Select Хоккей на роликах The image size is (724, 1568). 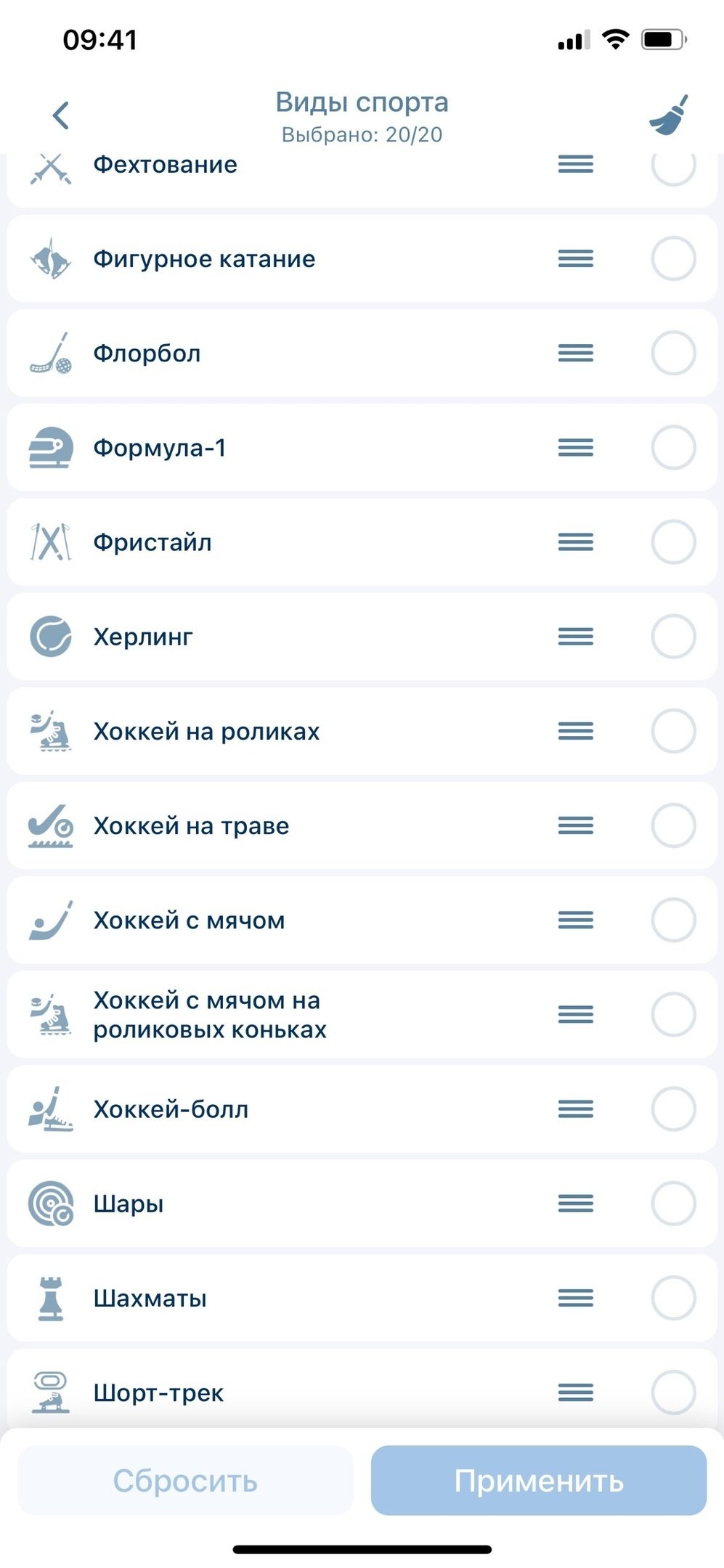673,731
